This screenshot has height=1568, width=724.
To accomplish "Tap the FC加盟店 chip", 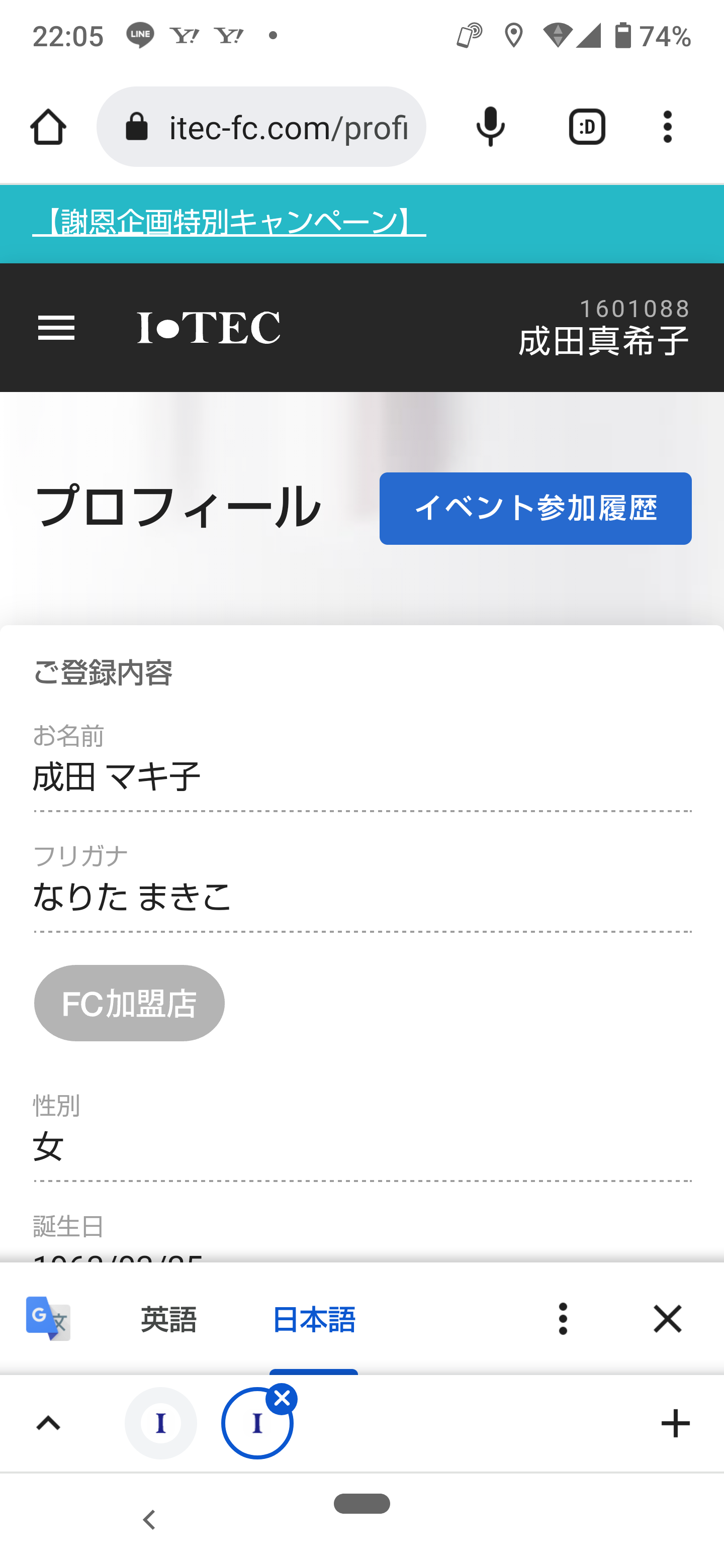I will 129,1003.
